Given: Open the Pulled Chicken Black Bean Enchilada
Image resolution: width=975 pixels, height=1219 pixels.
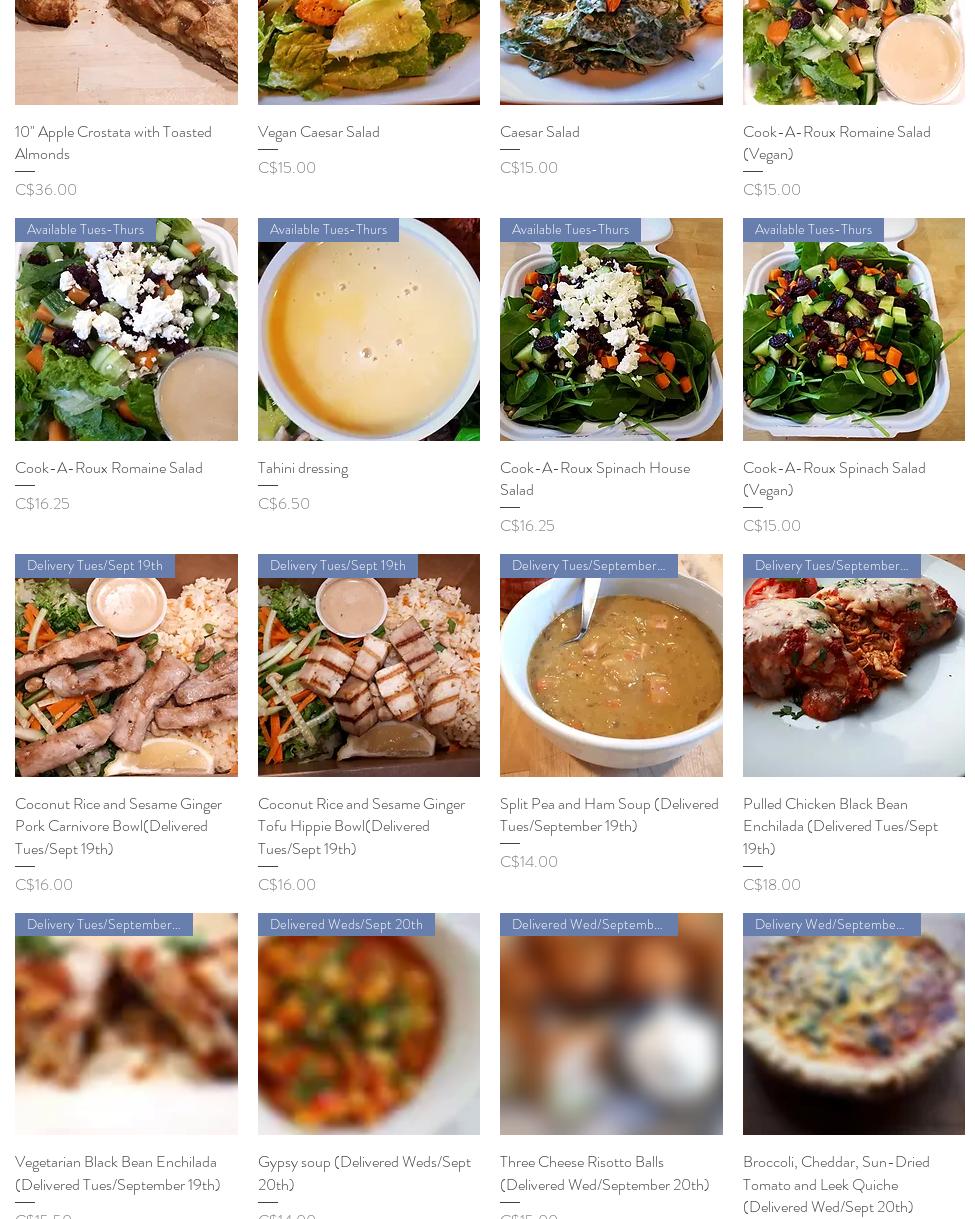Looking at the screenshot, I should (840, 825).
